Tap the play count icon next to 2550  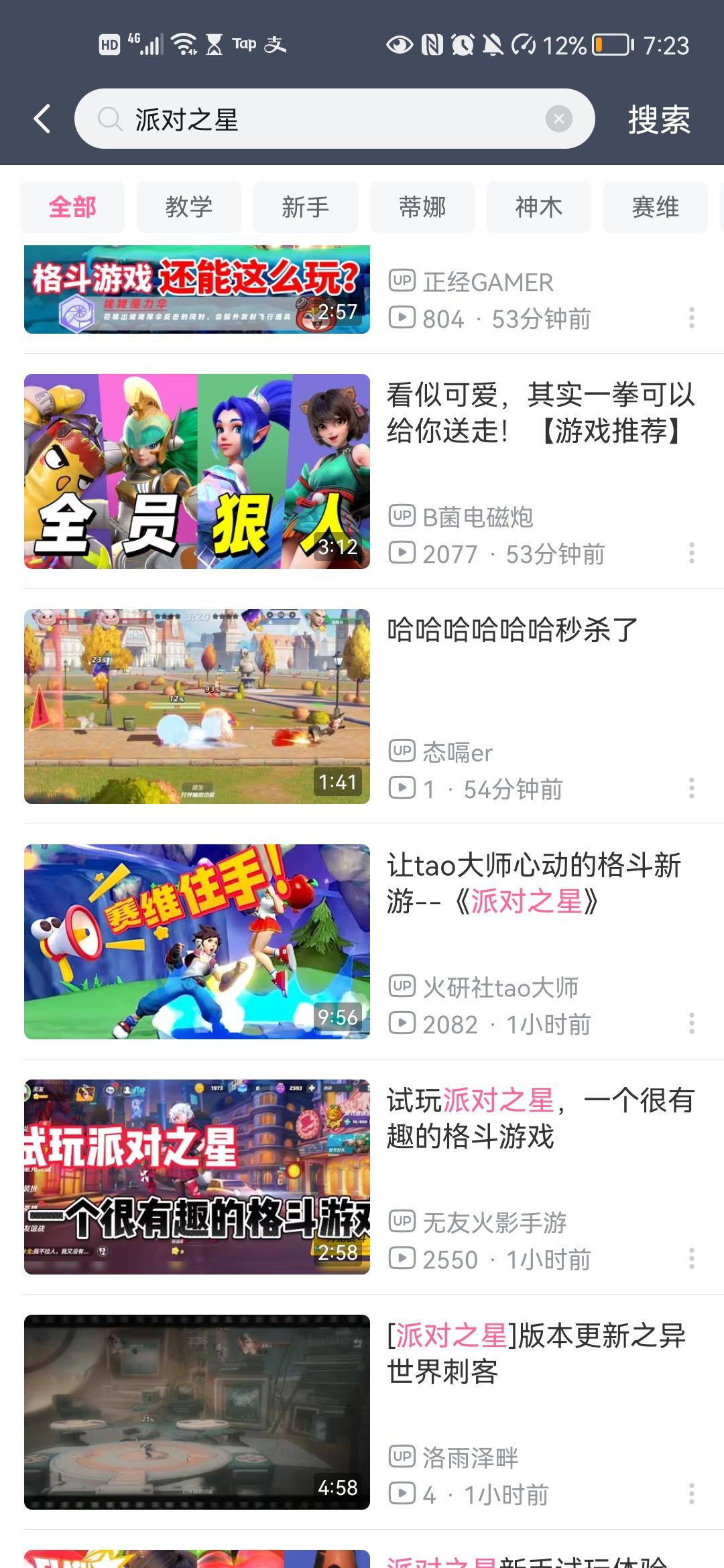click(x=401, y=1259)
